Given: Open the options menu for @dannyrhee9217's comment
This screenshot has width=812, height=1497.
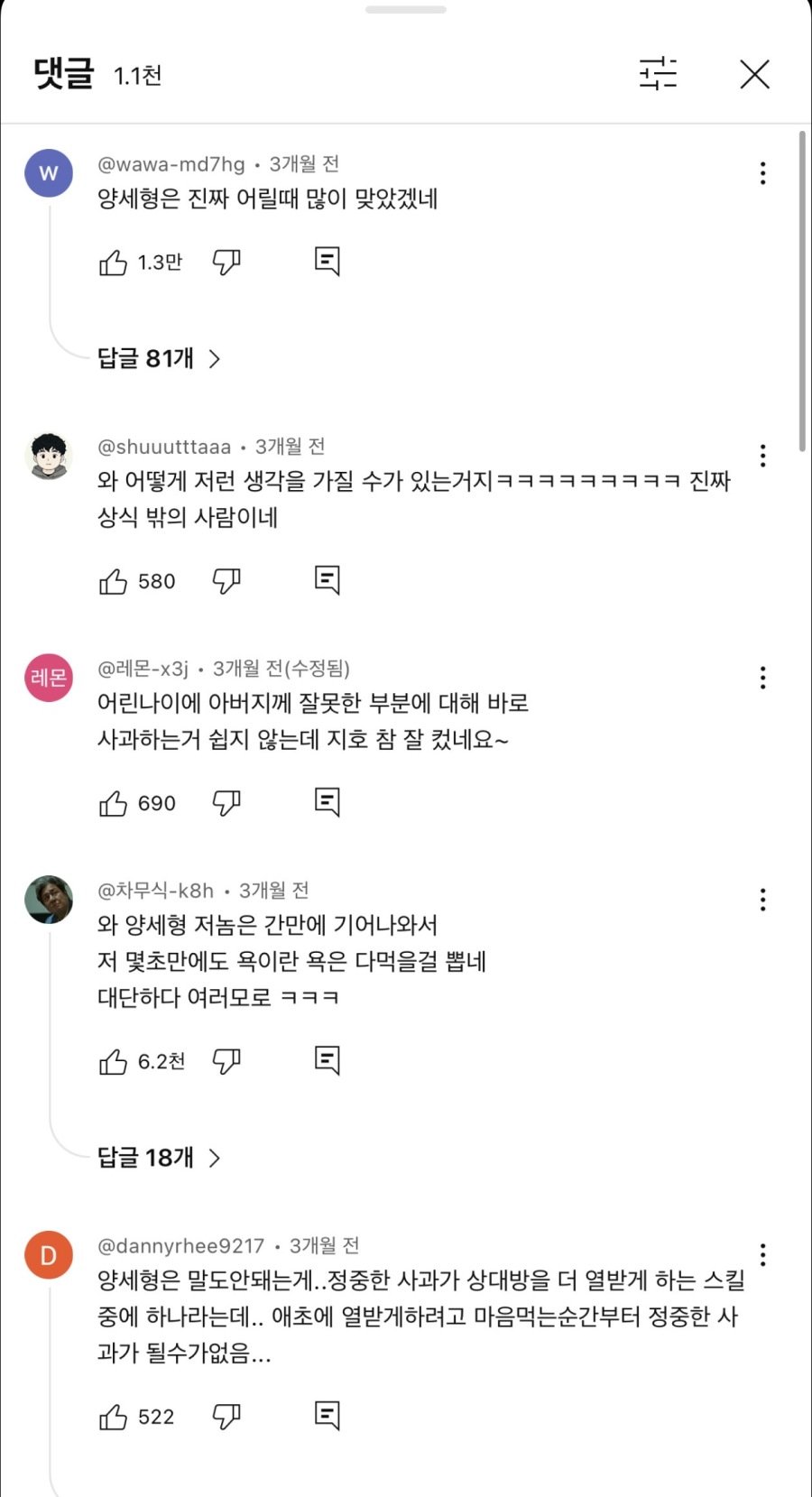Looking at the screenshot, I should pos(763,1255).
